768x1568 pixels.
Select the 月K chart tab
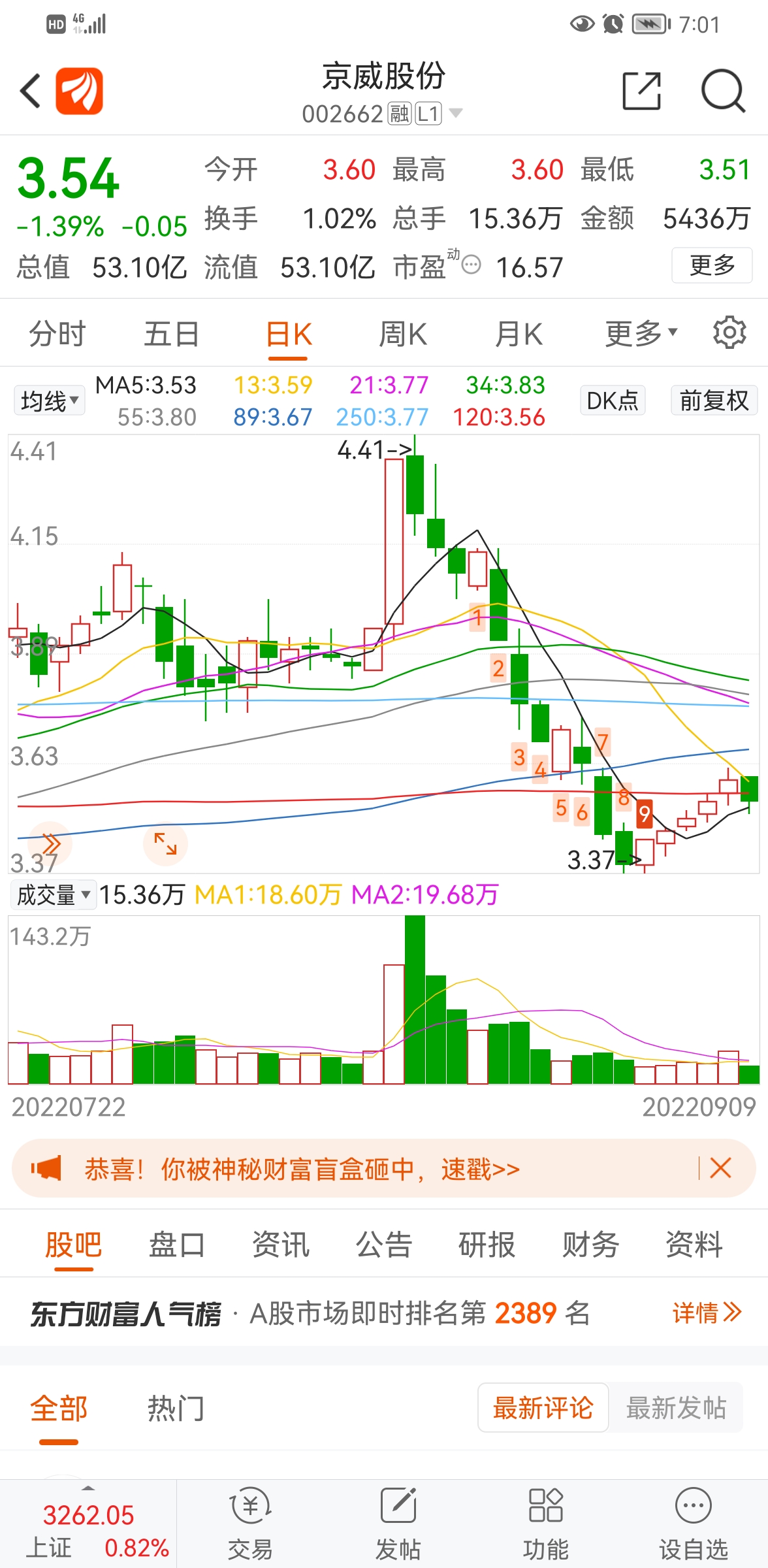coord(519,334)
